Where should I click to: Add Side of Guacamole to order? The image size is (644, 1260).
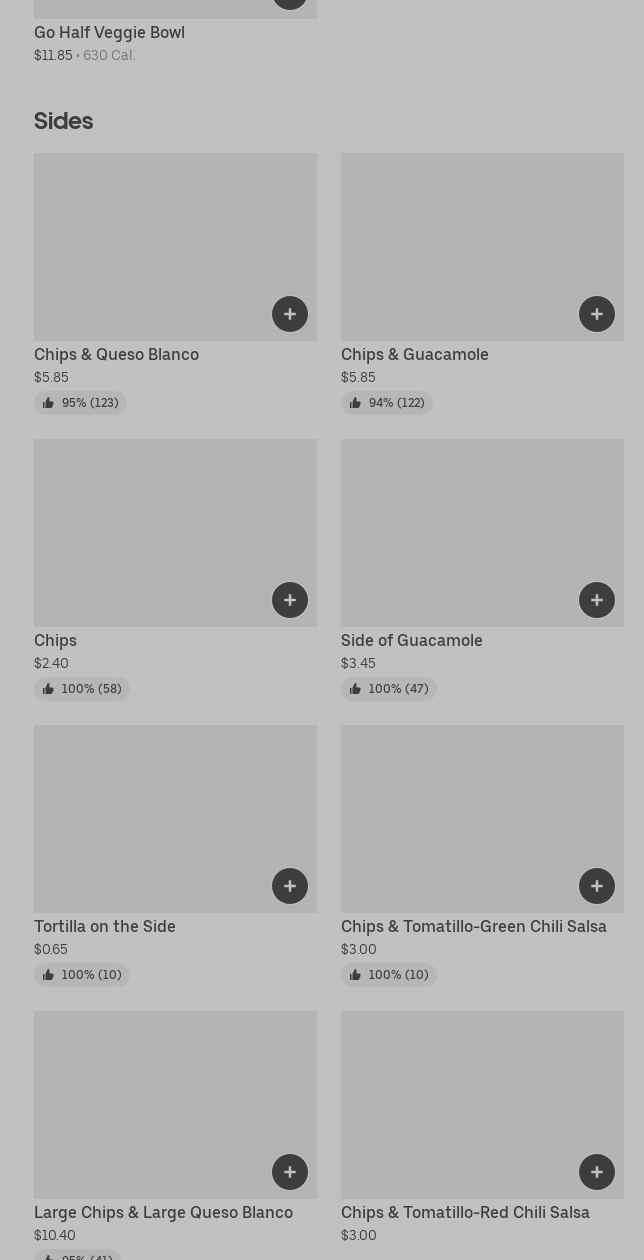(x=597, y=600)
